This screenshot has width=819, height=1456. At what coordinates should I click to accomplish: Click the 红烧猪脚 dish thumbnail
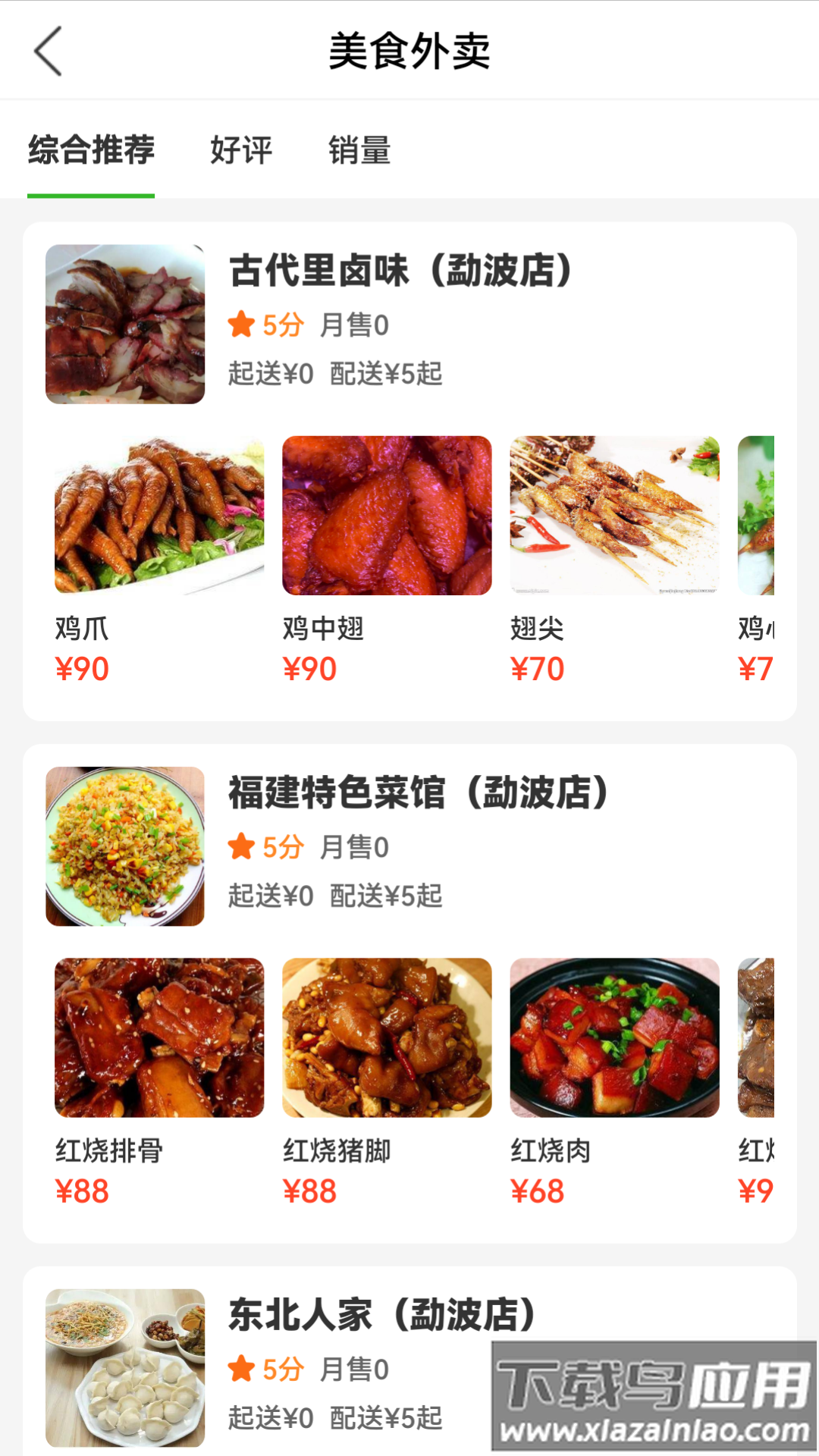point(387,1037)
